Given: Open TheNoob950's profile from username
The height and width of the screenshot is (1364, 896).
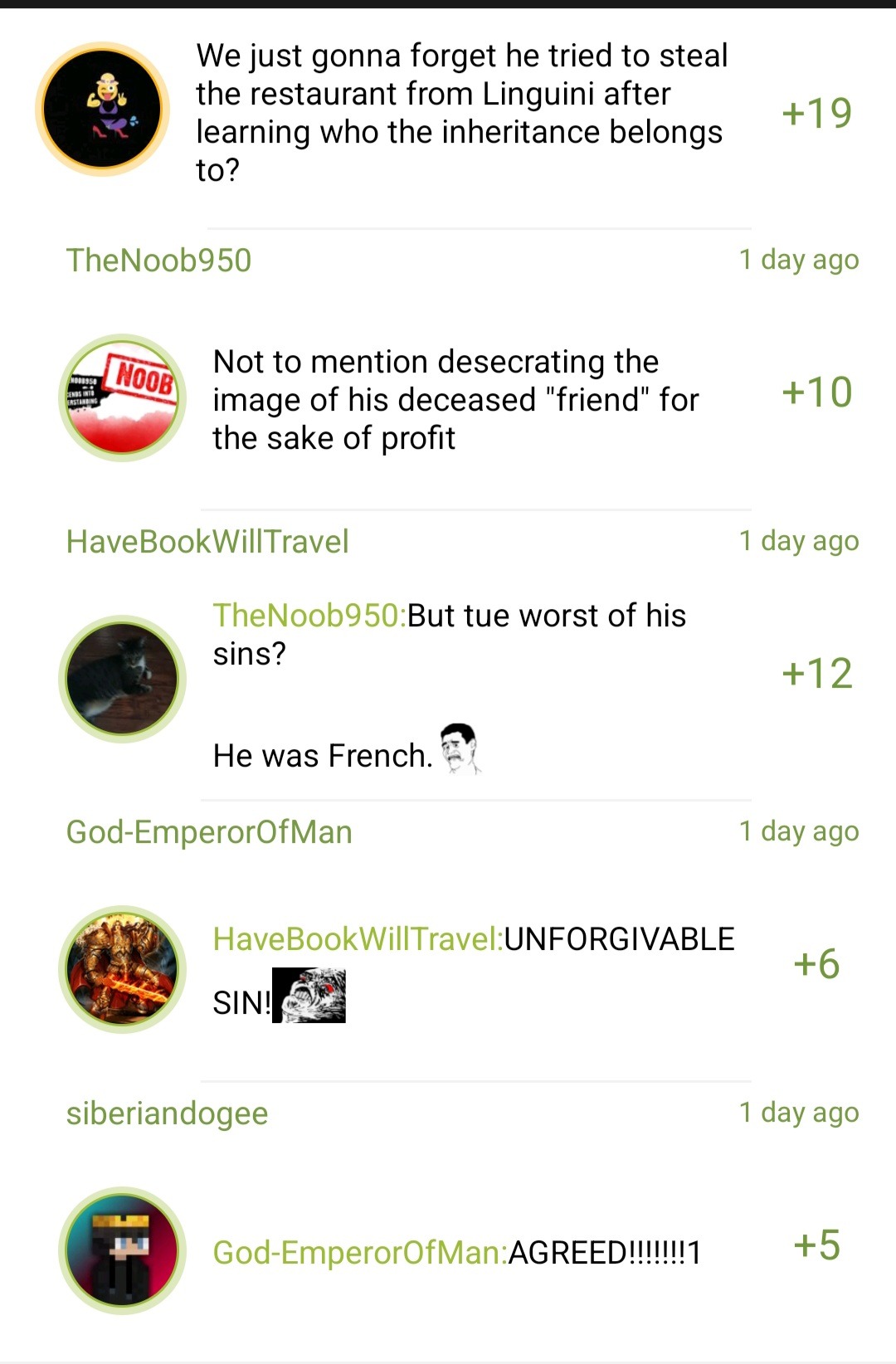Looking at the screenshot, I should click(x=158, y=261).
